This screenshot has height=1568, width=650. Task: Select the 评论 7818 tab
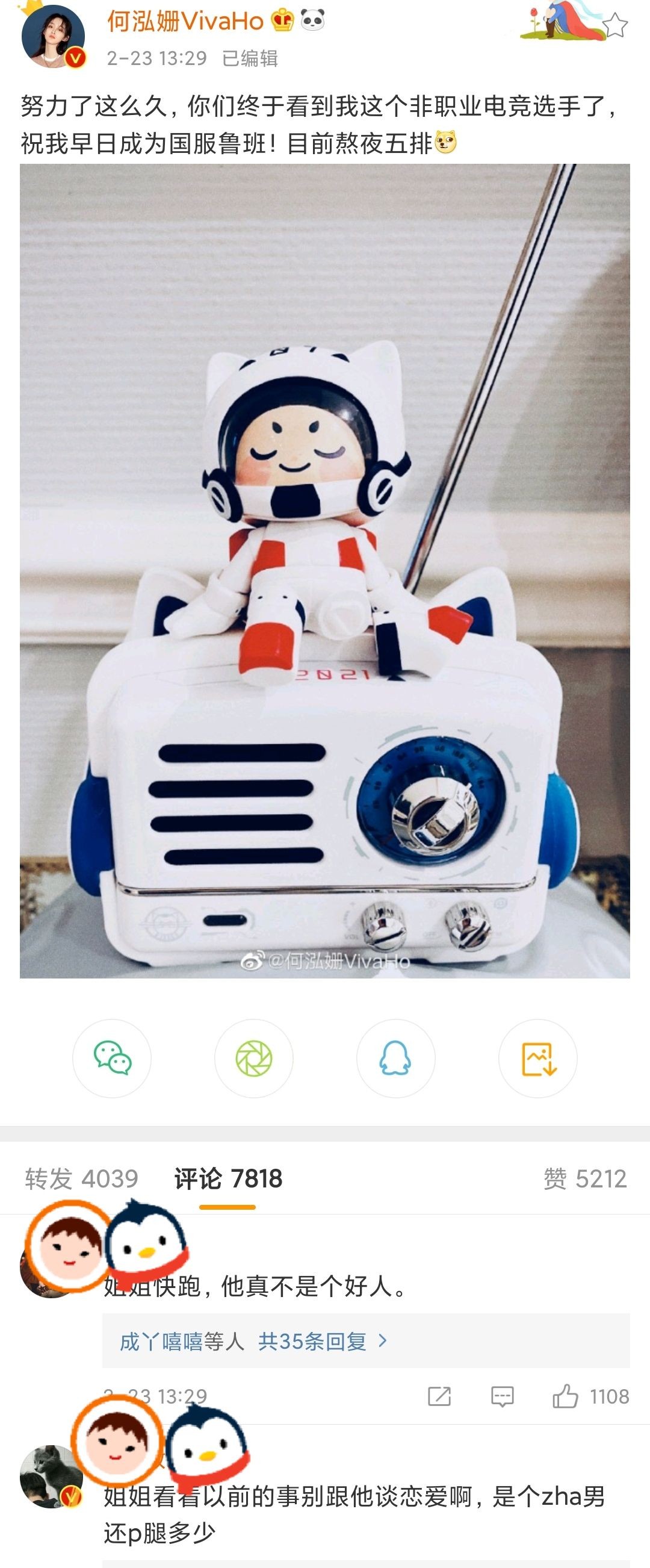(227, 1178)
